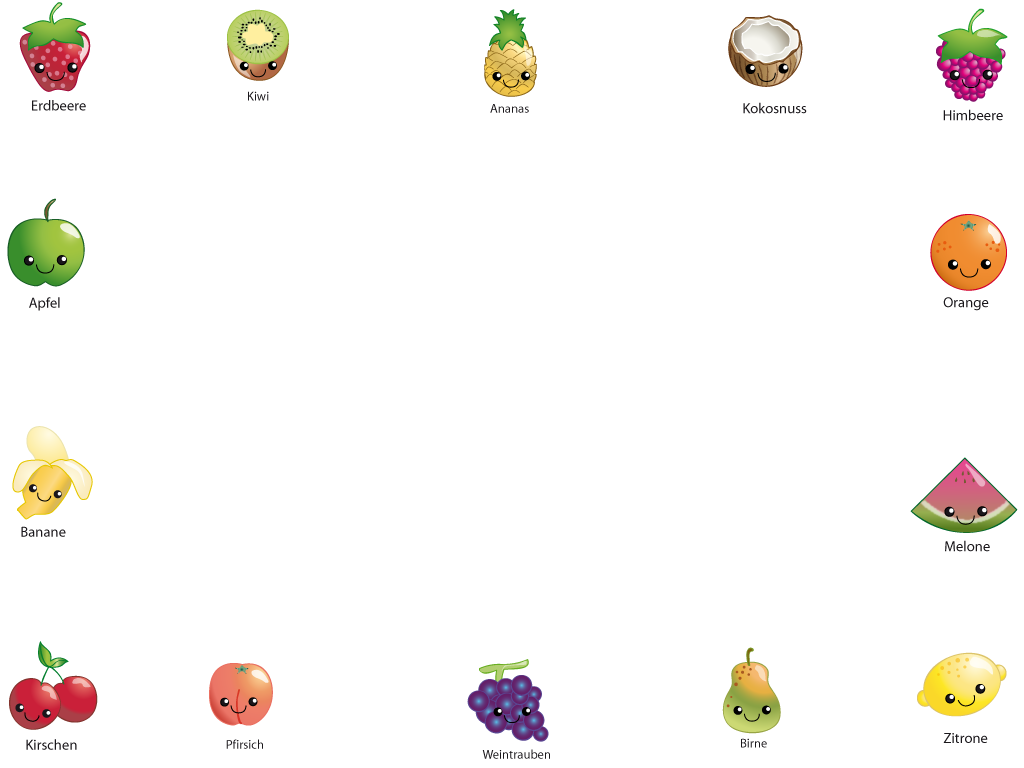The width and height of the screenshot is (1024, 768).
Task: Tap the green Apfel
Action: 46,248
